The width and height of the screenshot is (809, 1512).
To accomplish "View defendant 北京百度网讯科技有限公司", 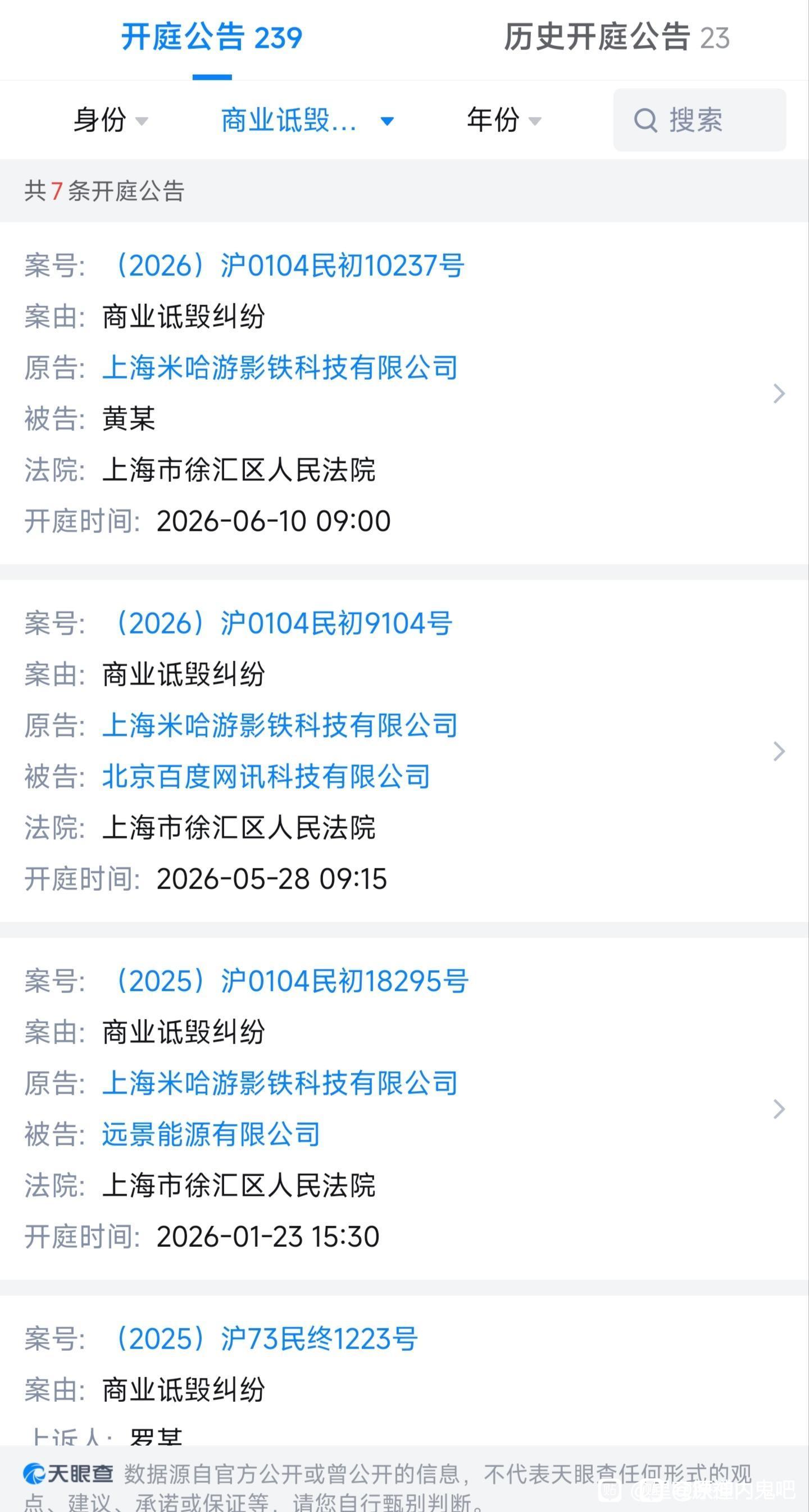I will (266, 777).
